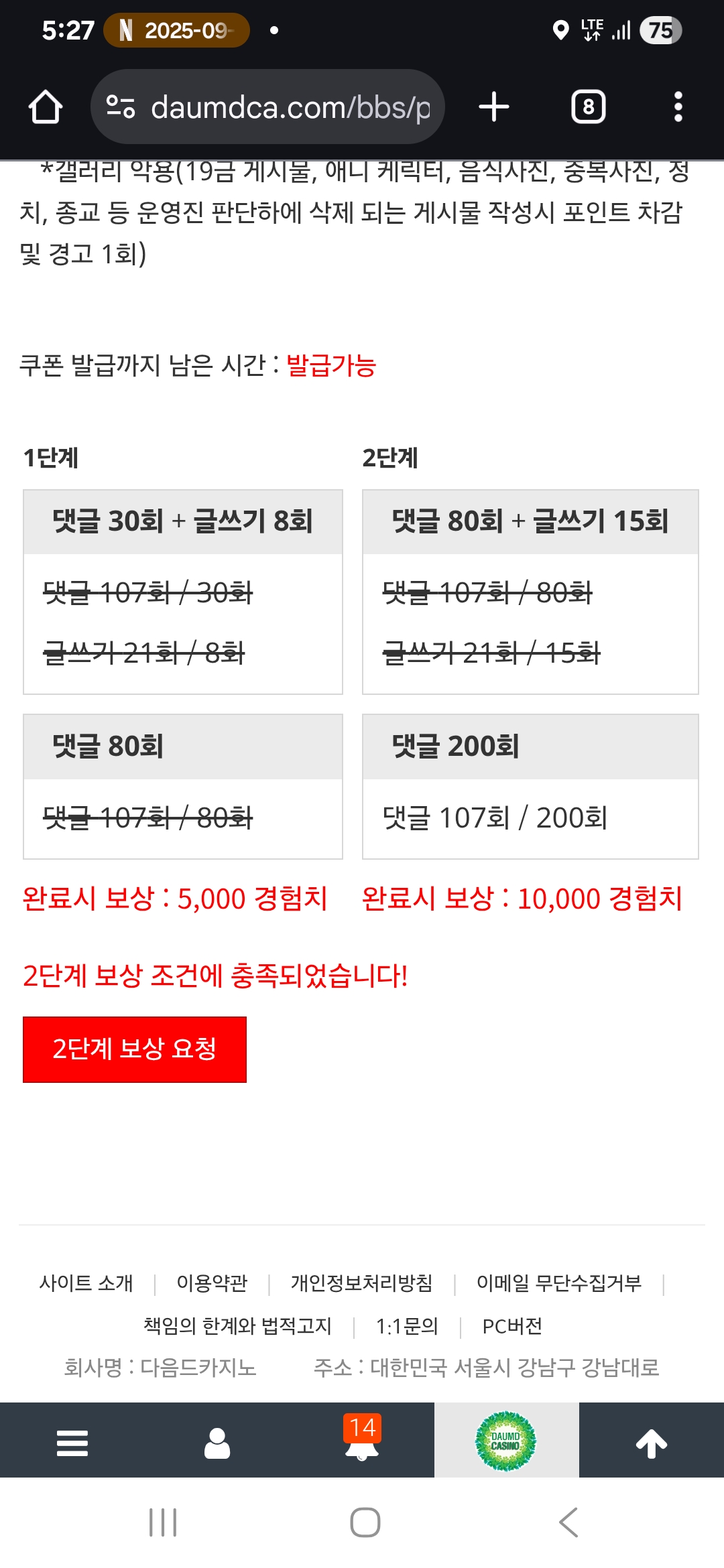Open the user profile icon

pos(217,1443)
